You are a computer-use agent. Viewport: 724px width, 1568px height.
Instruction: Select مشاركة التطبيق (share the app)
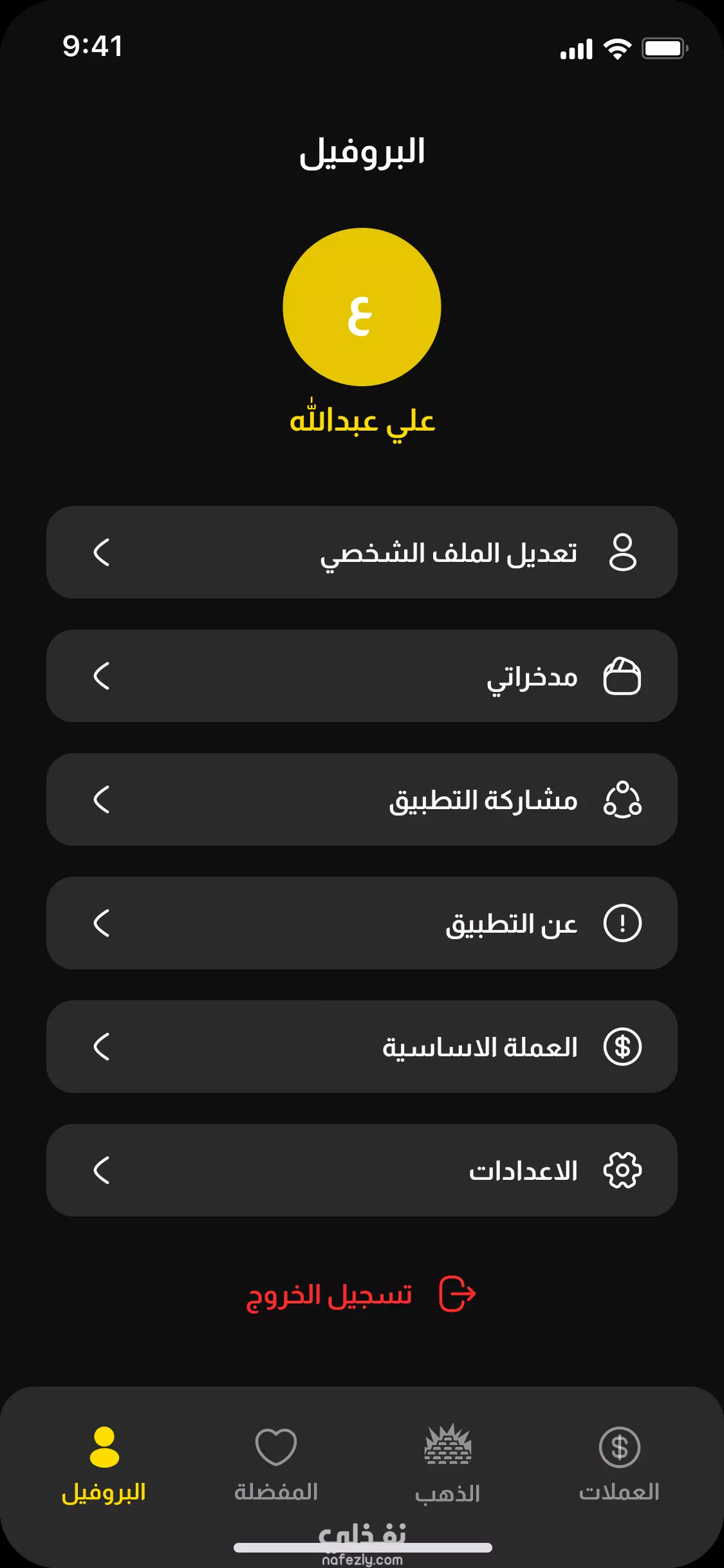tap(362, 799)
